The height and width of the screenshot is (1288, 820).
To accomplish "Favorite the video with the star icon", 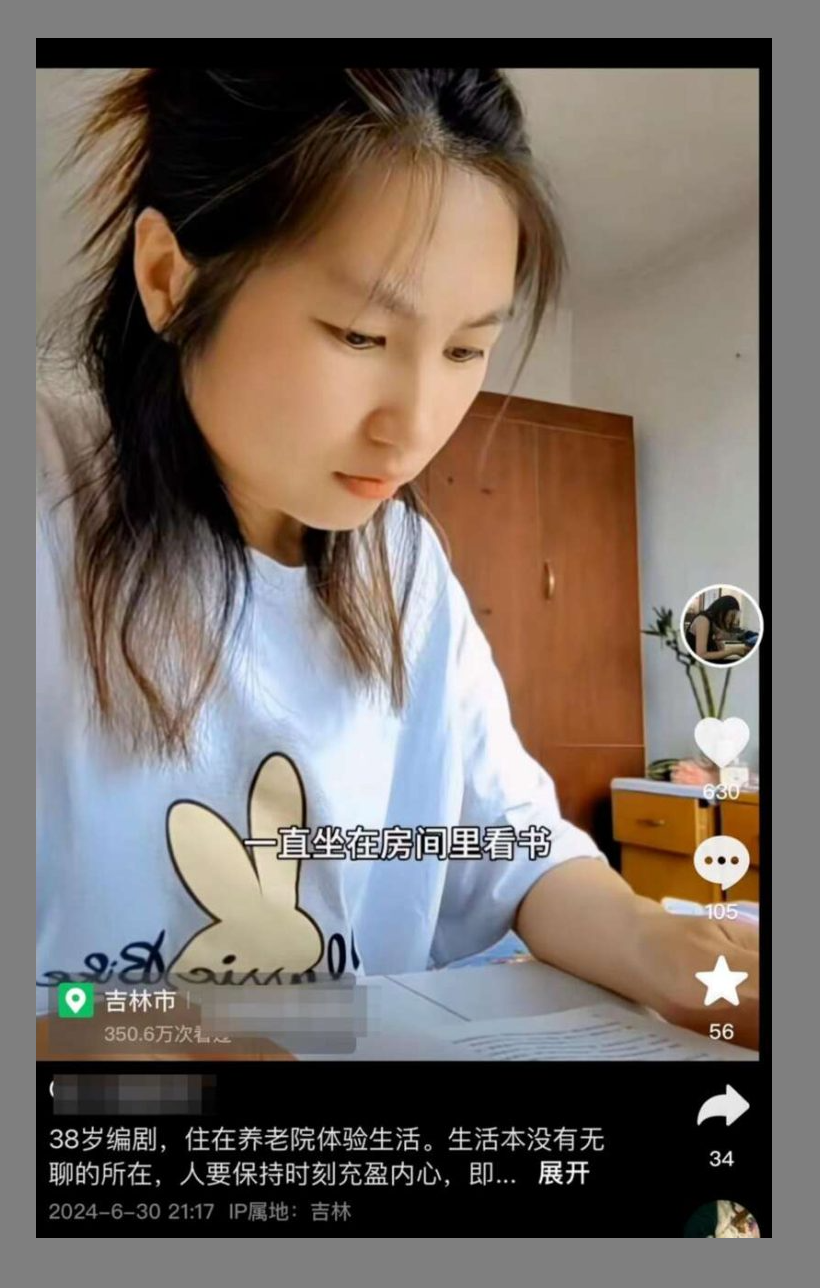I will tap(721, 982).
